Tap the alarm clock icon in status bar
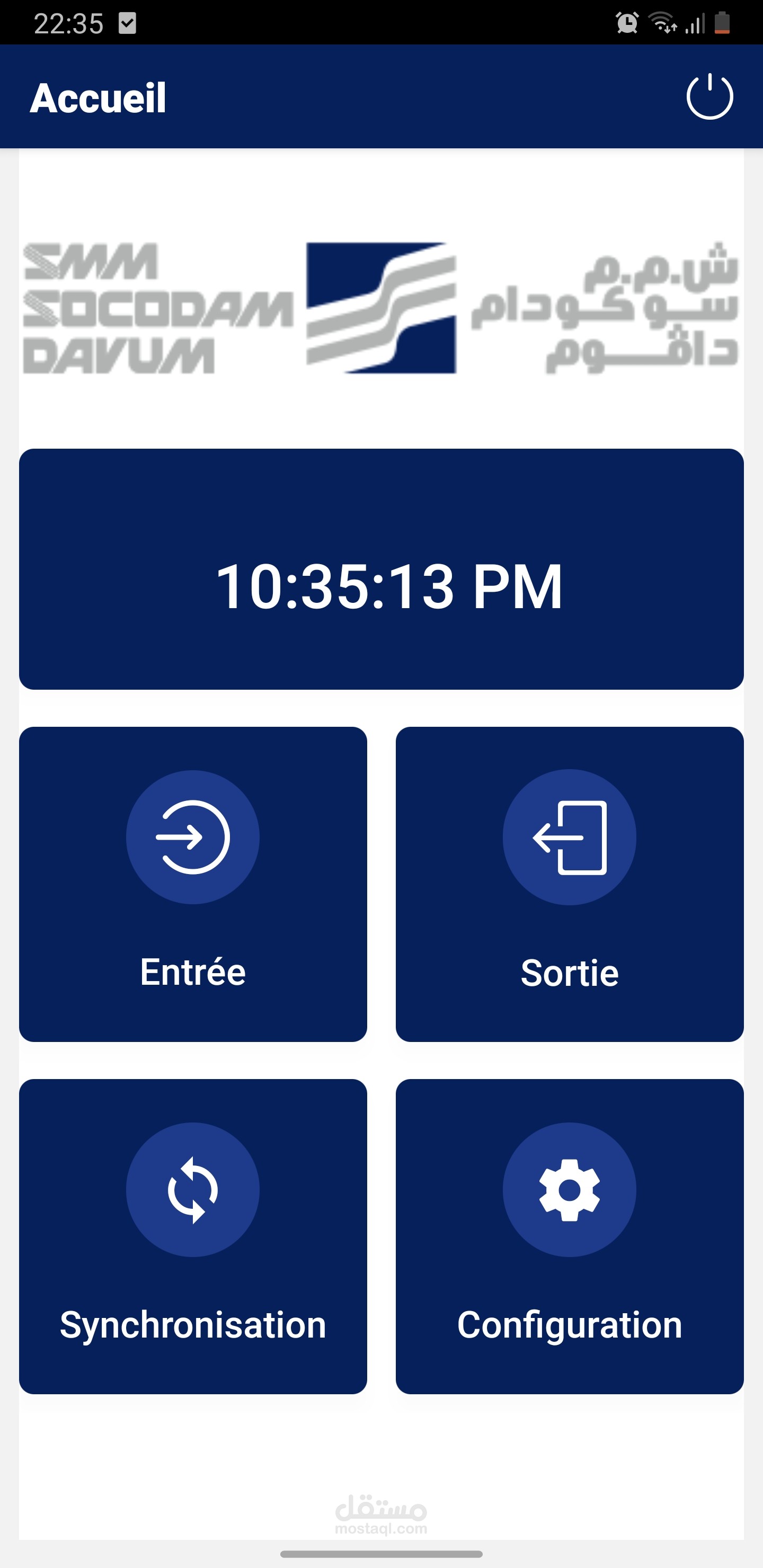This screenshot has width=763, height=1568. tap(626, 23)
